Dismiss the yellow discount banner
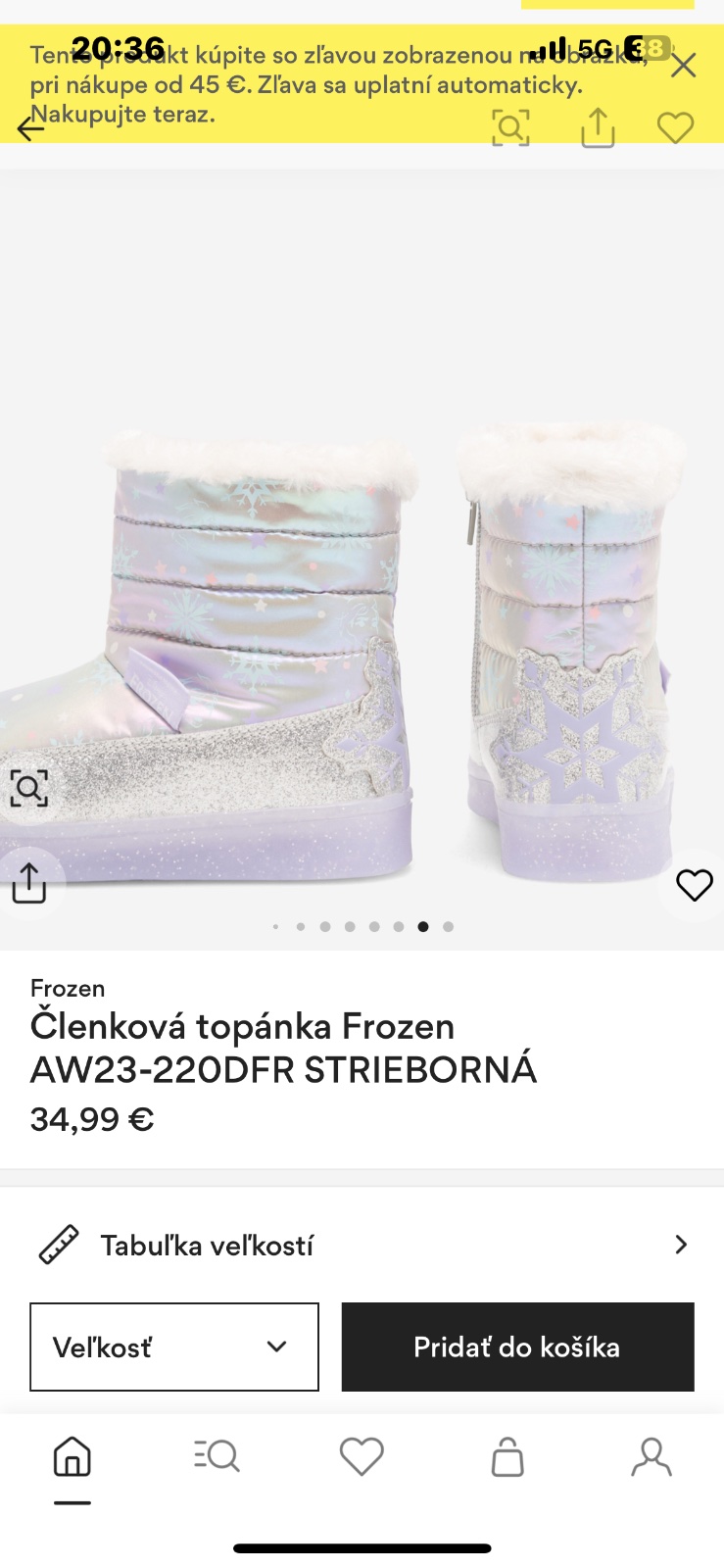Viewport: 724px width, 1568px height. [x=683, y=66]
